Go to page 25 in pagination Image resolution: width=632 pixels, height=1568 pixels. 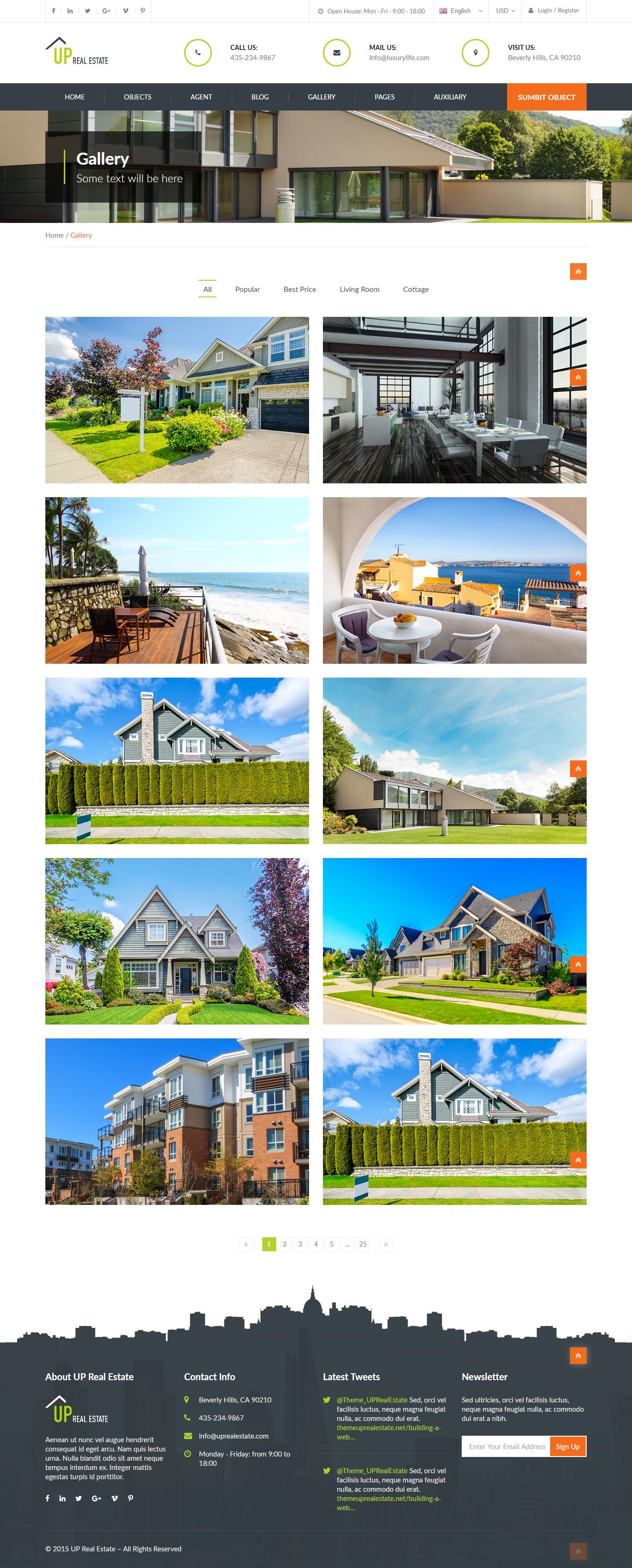coord(362,1244)
